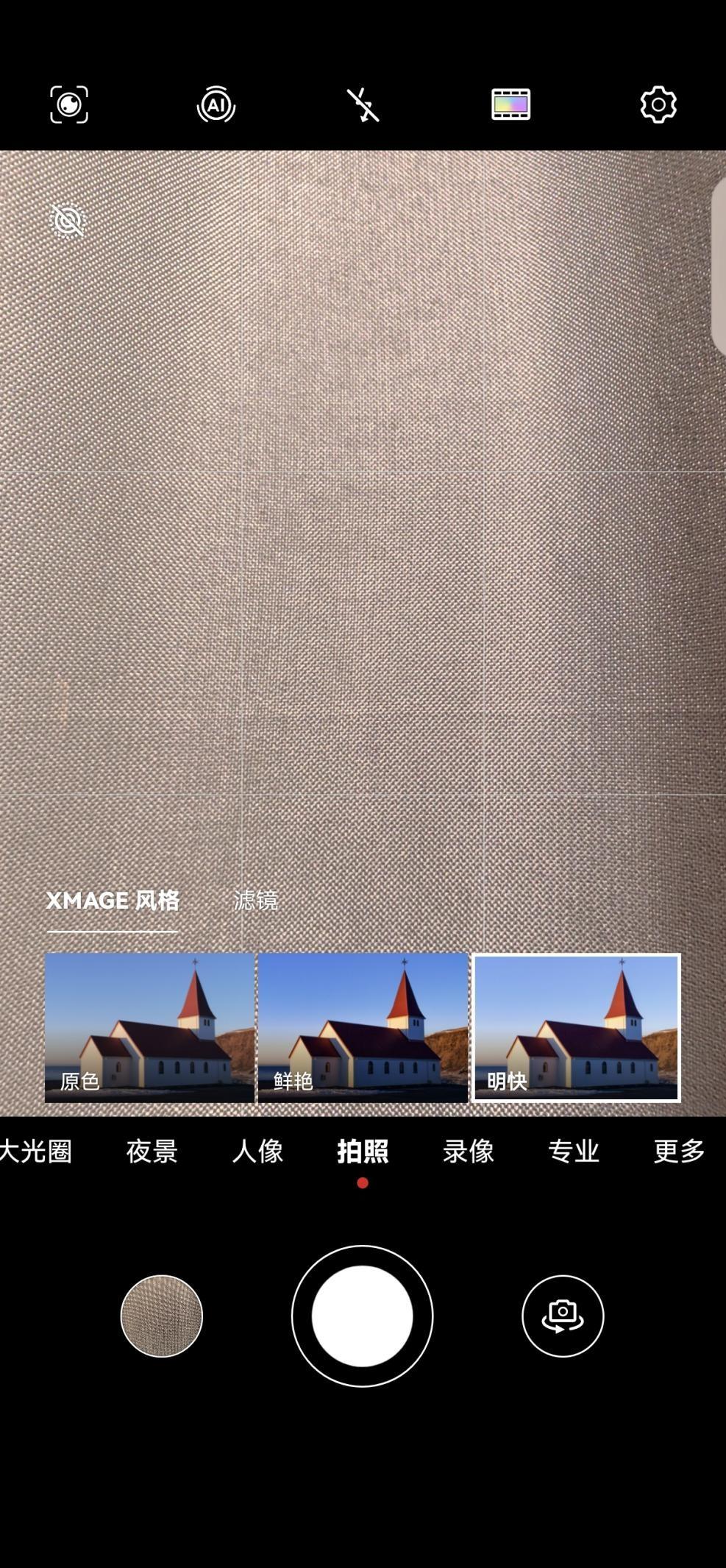Open the flash settings

pos(363,104)
